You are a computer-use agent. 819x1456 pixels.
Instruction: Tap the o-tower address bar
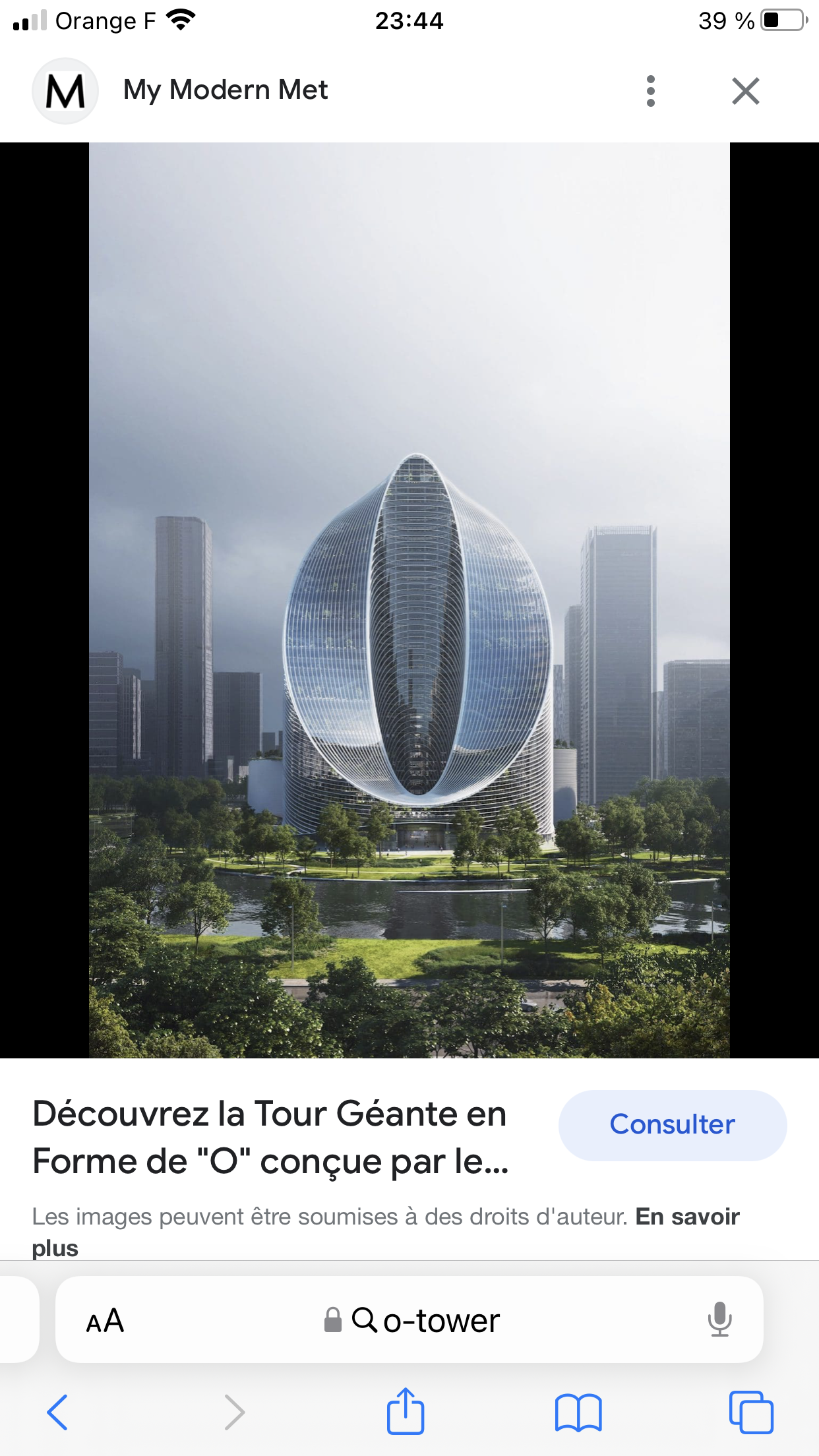click(411, 1321)
